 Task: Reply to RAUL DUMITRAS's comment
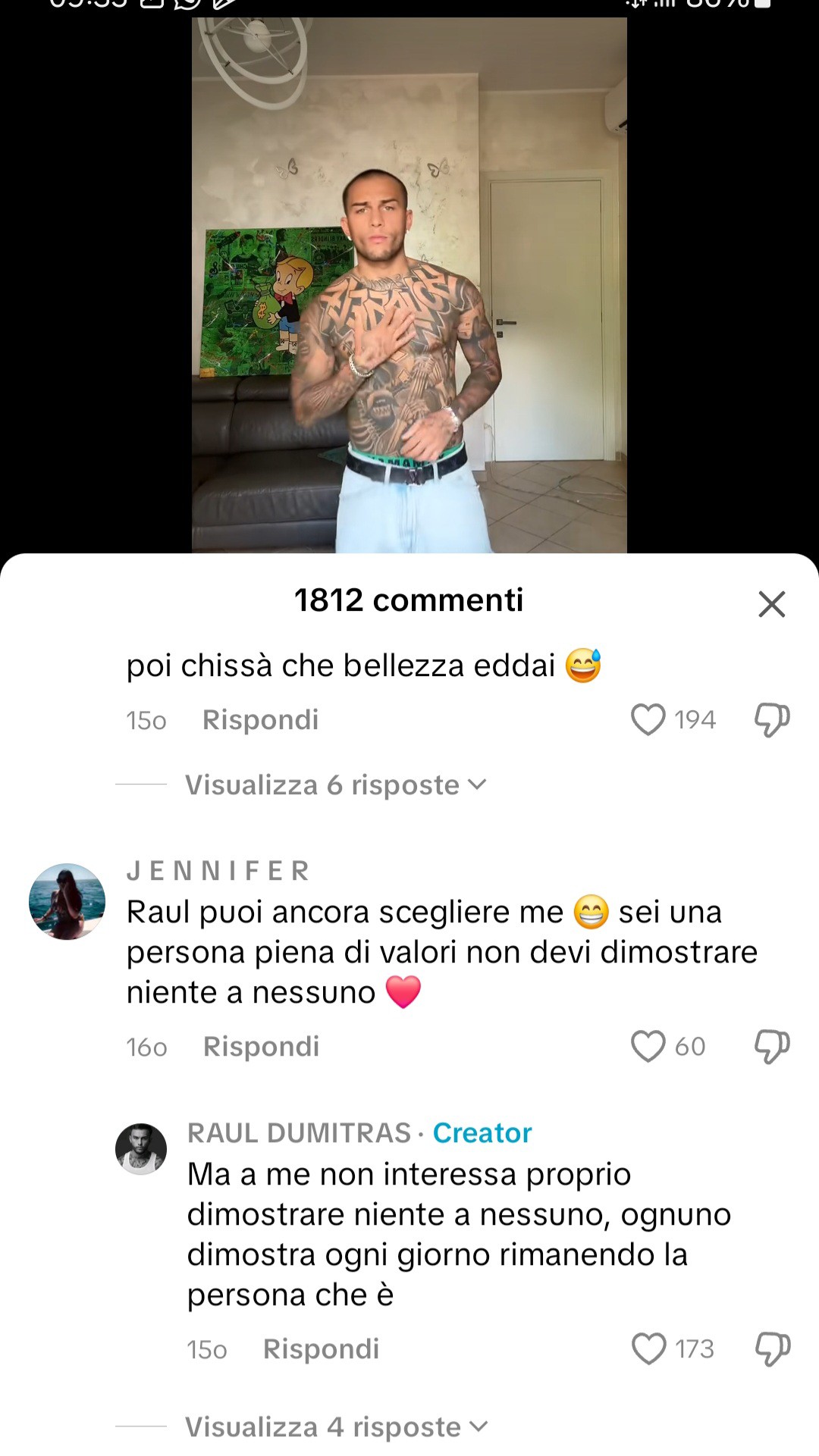pos(321,1348)
